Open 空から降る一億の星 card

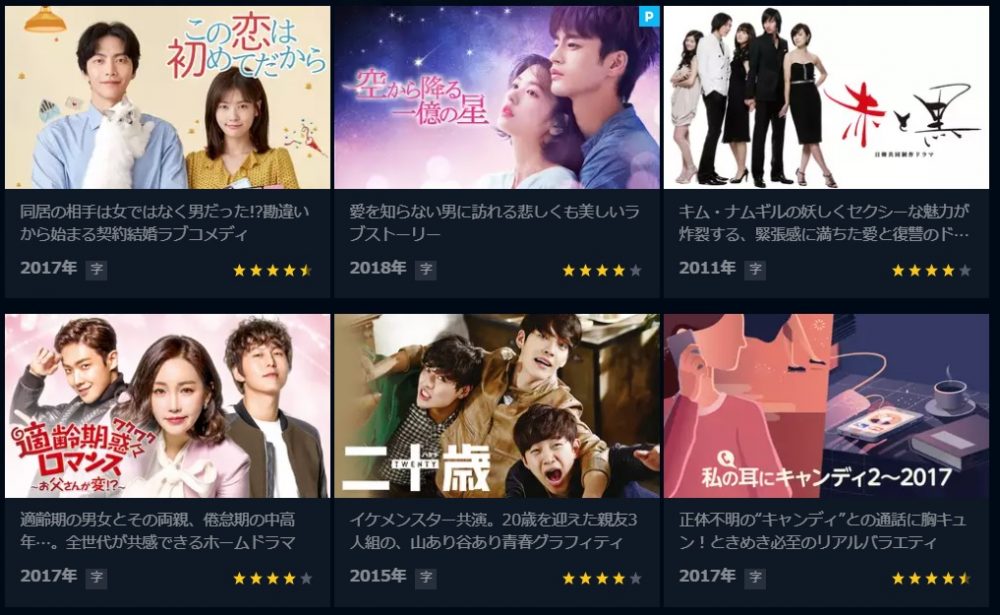click(497, 98)
